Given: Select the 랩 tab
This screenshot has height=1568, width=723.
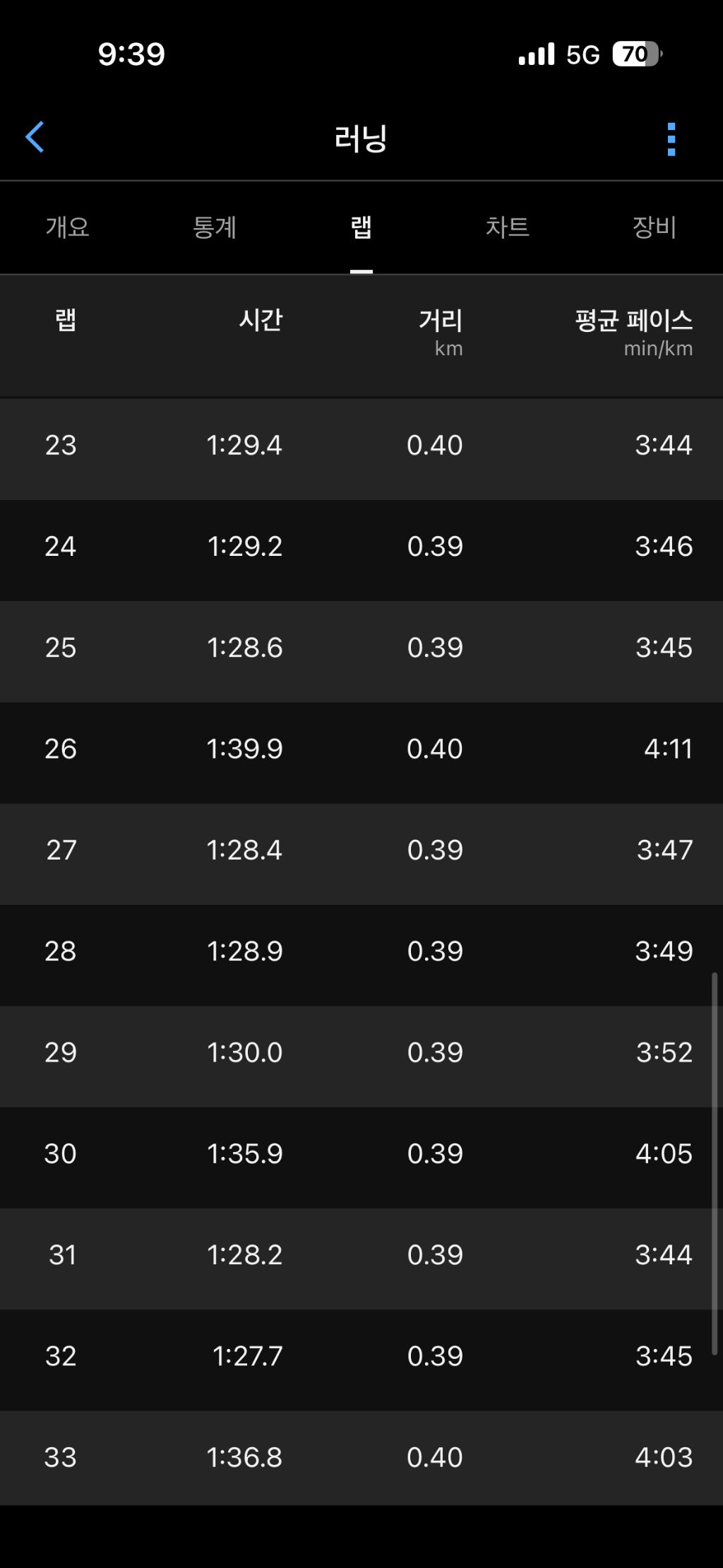Looking at the screenshot, I should pyautogui.click(x=361, y=227).
